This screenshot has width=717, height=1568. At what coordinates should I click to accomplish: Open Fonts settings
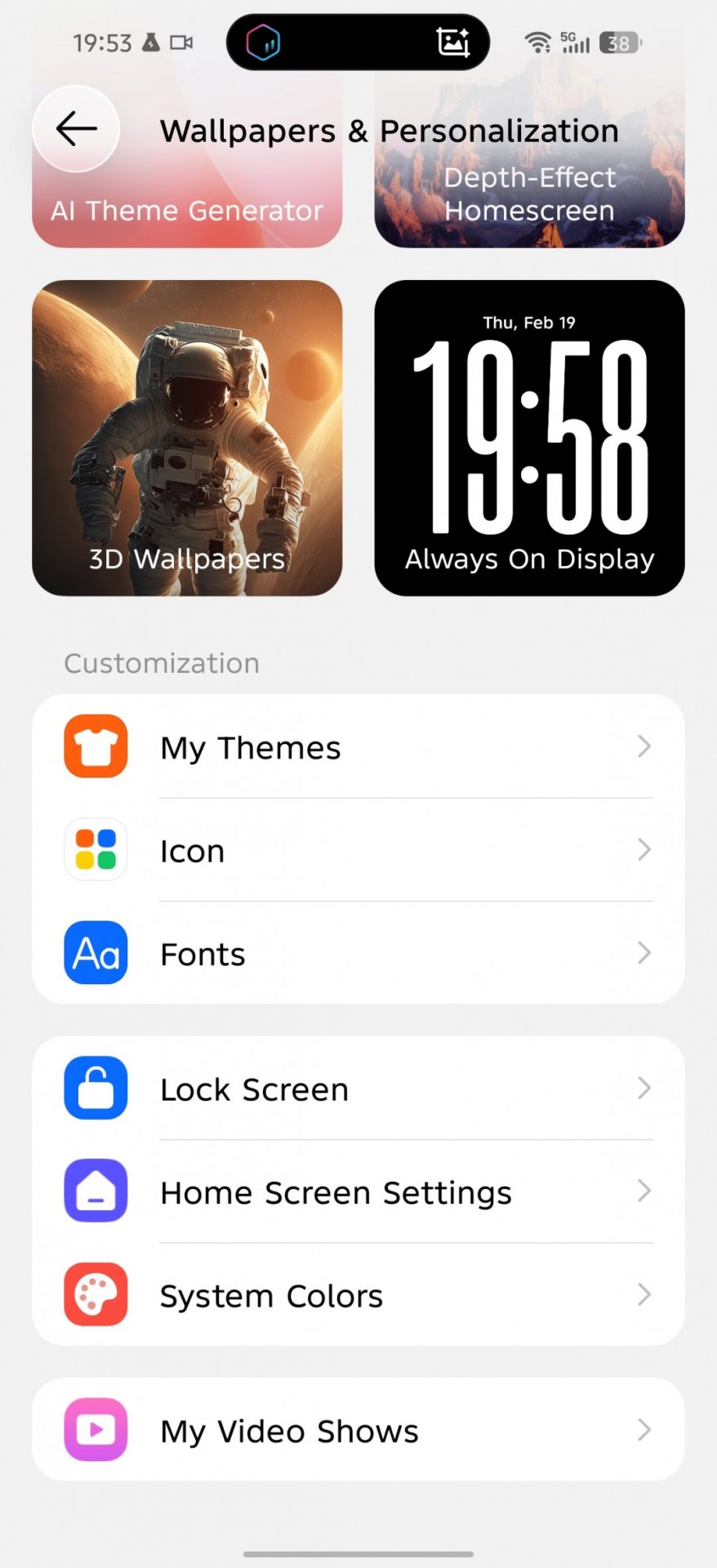coord(358,953)
